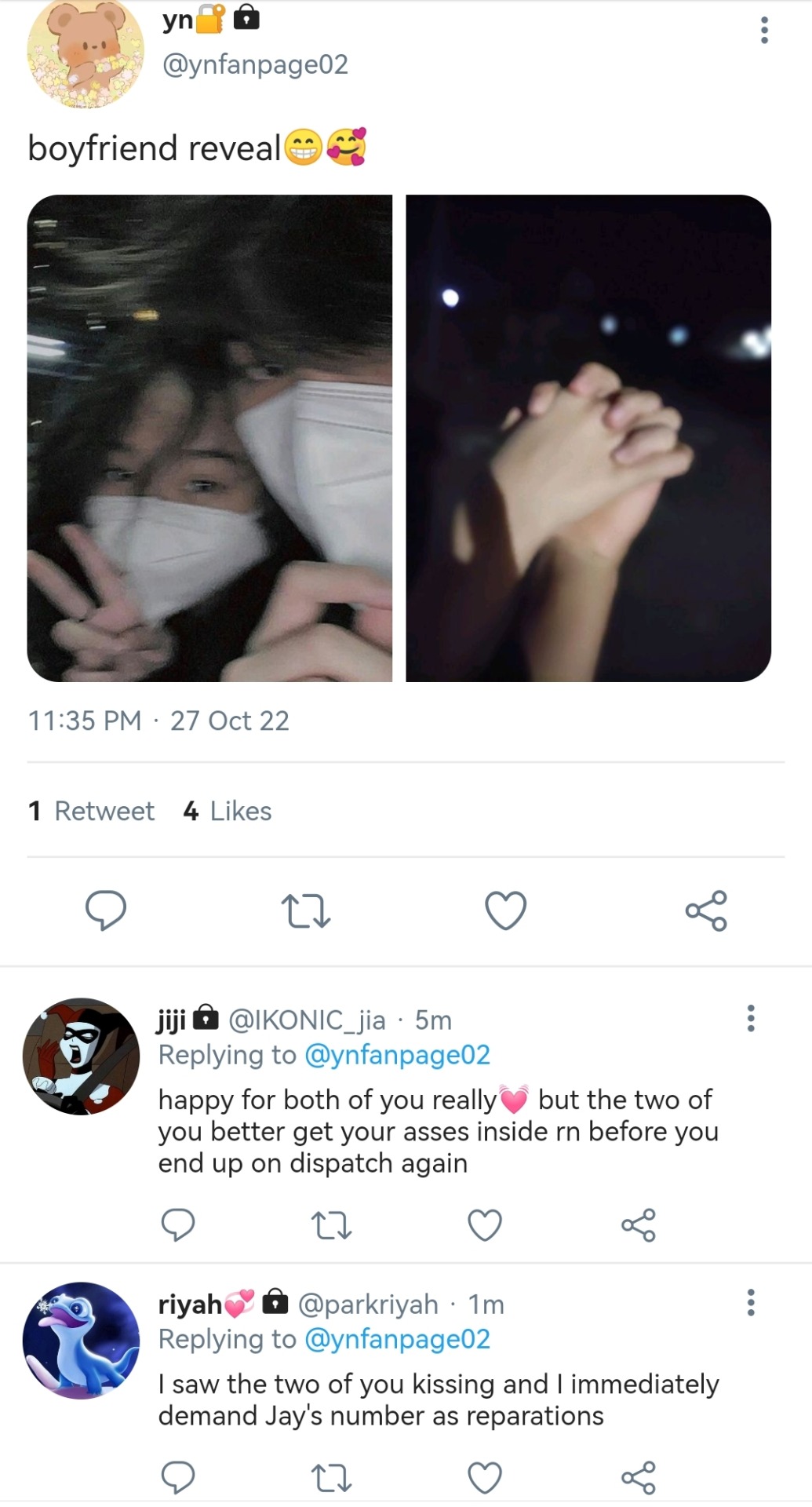Open the masked selfie photo

click(209, 438)
